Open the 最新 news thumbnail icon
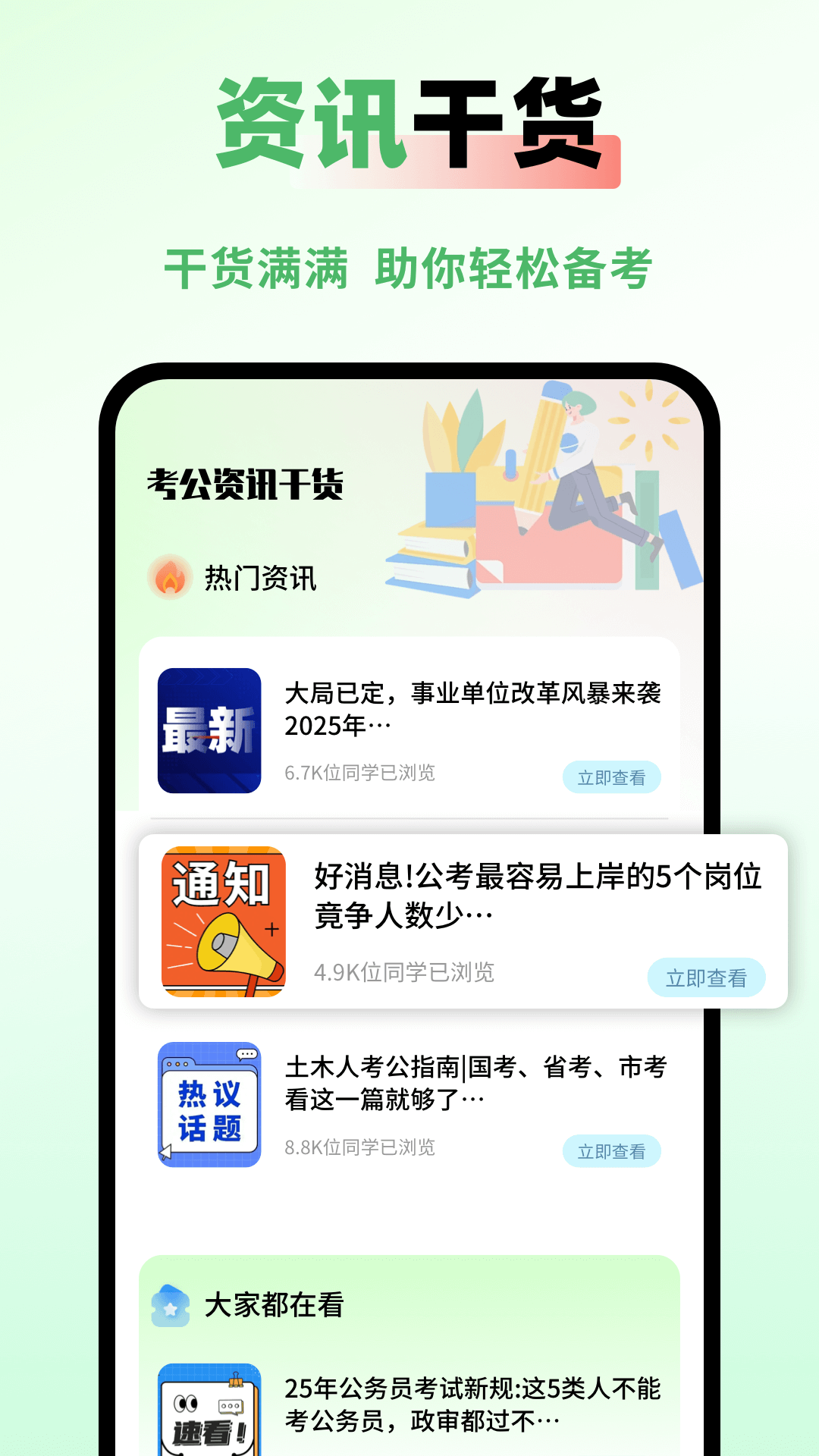This screenshot has height=1456, width=819. (210, 732)
